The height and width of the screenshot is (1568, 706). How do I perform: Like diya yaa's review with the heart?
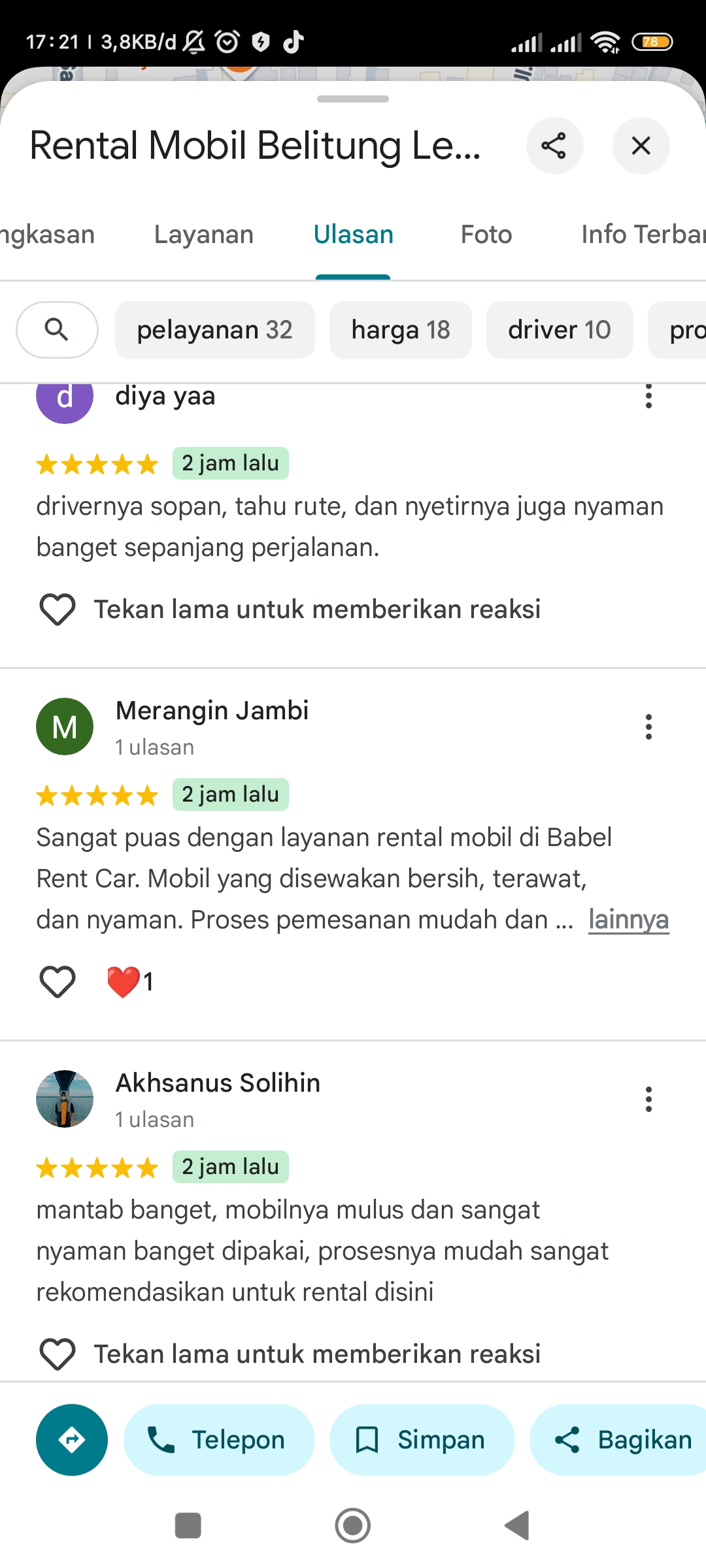58,609
